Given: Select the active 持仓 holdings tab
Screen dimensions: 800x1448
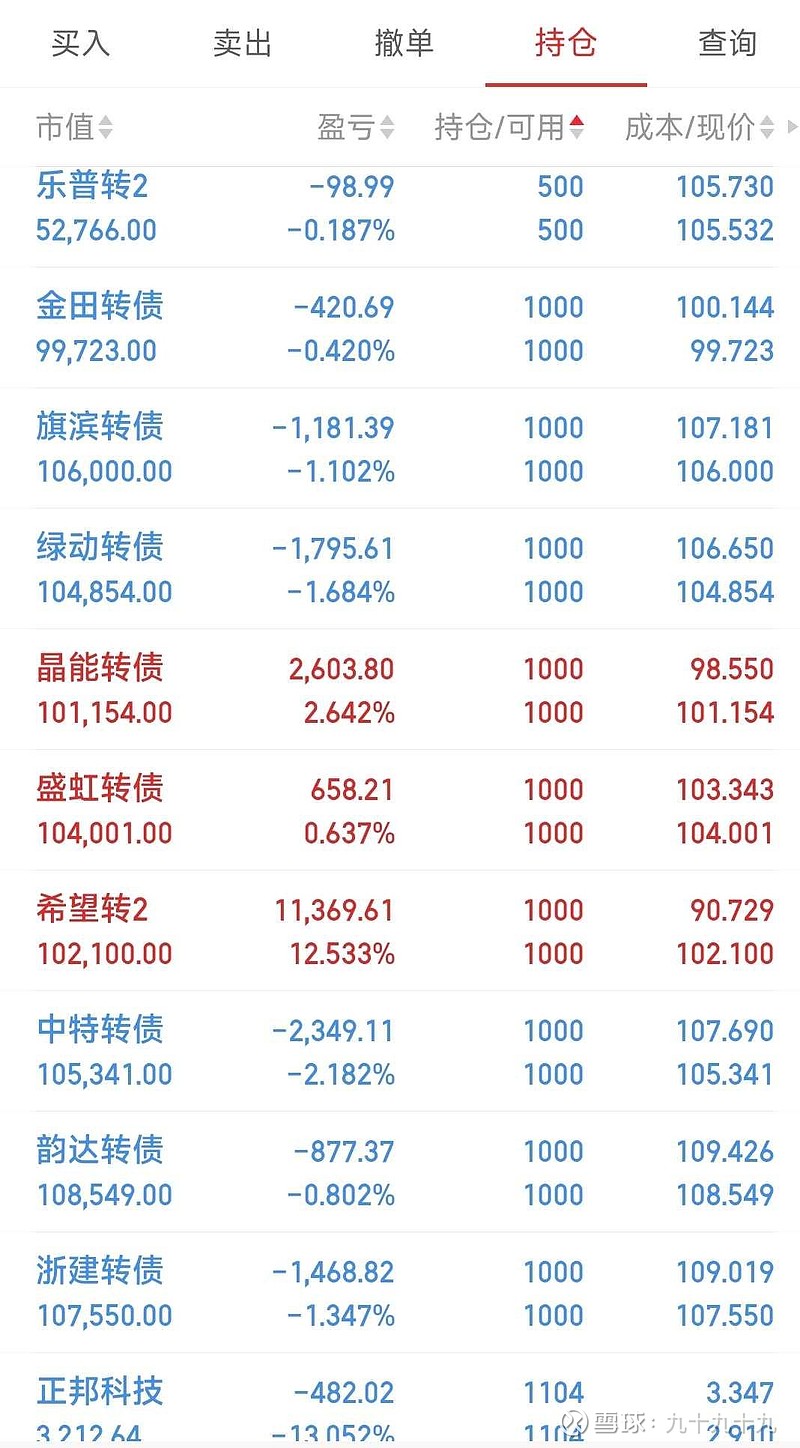Looking at the screenshot, I should coord(565,45).
